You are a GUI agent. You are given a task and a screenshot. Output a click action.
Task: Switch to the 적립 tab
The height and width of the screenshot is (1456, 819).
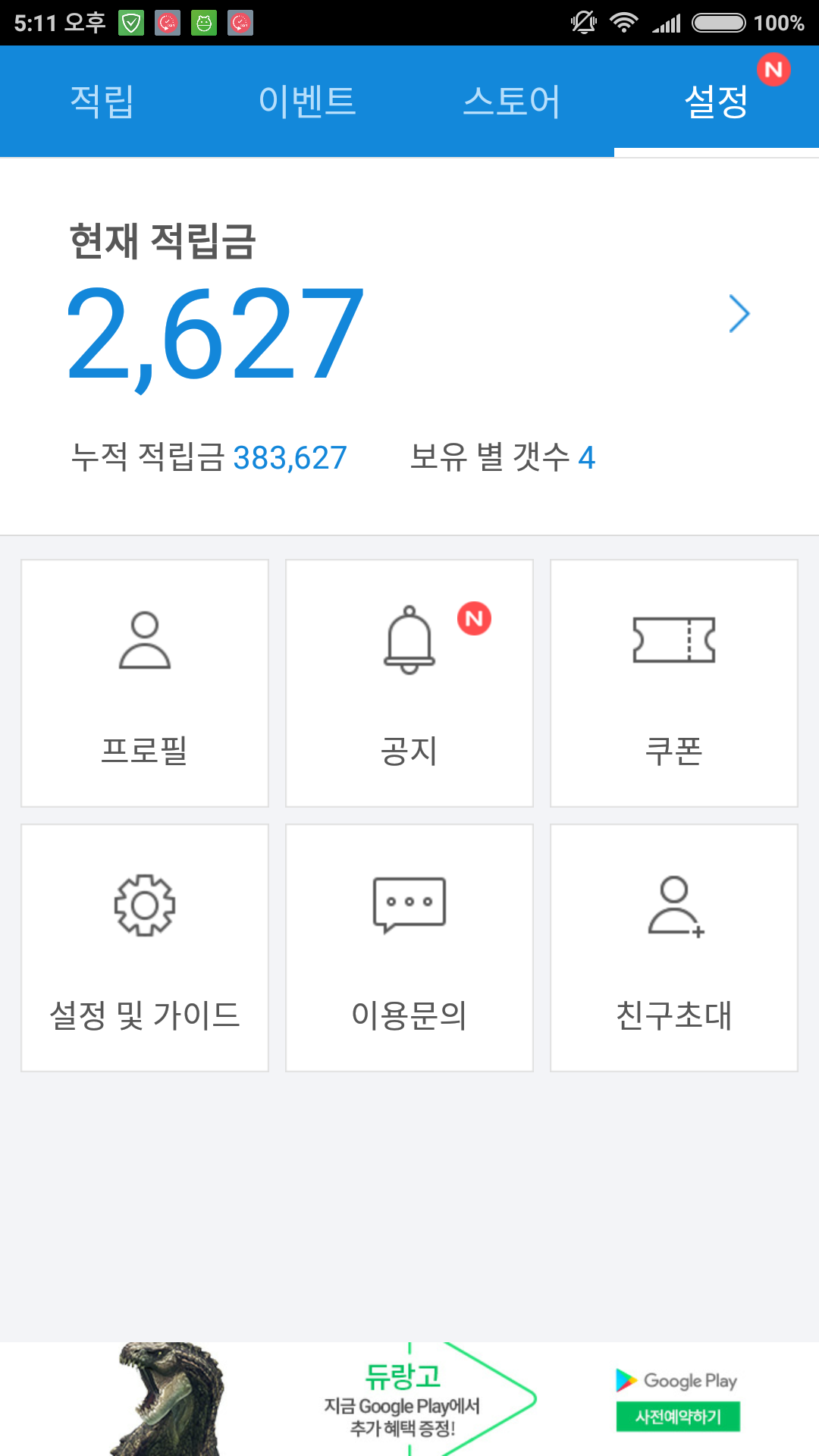tap(102, 101)
